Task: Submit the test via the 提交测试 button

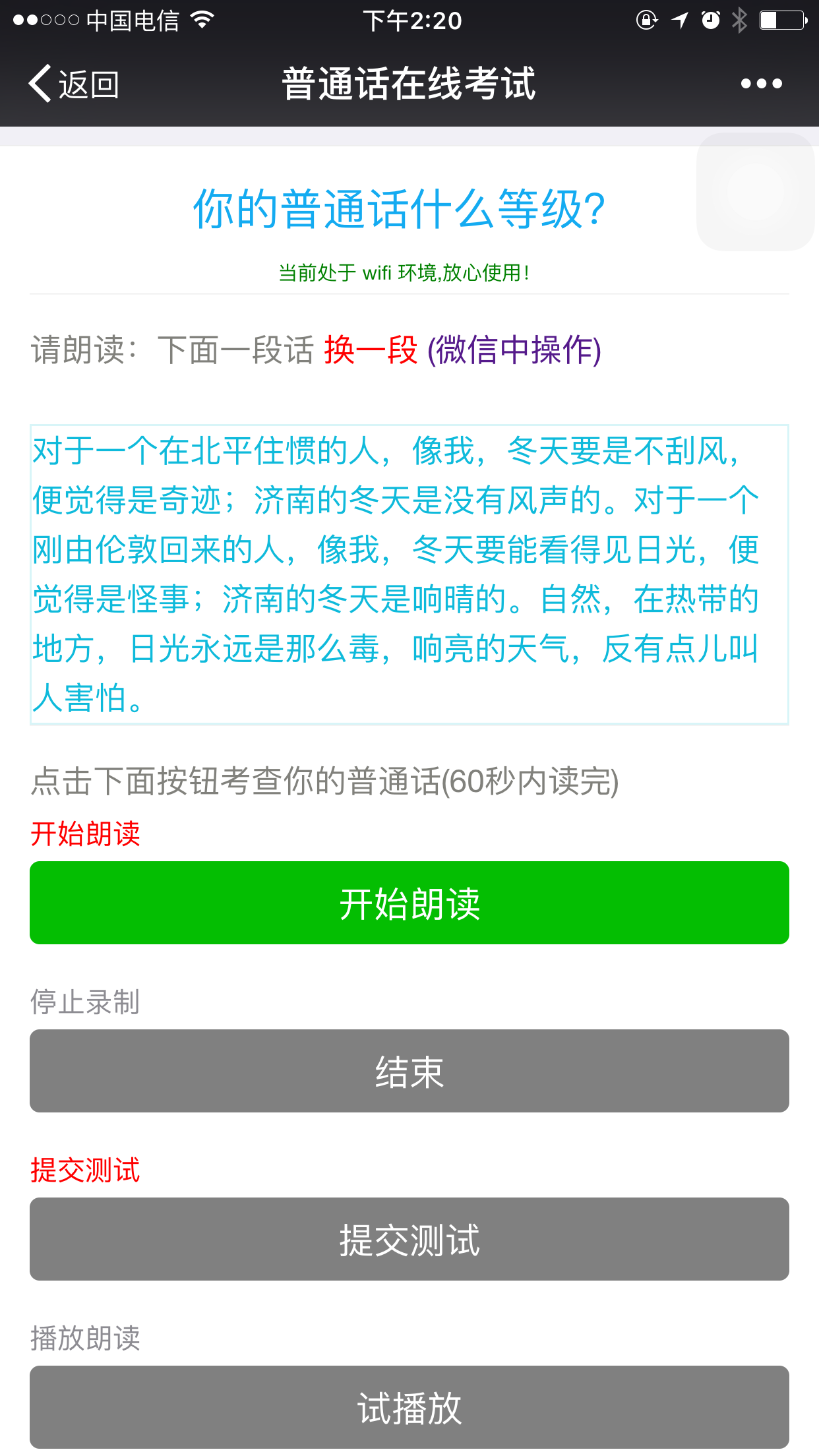Action: point(409,1239)
